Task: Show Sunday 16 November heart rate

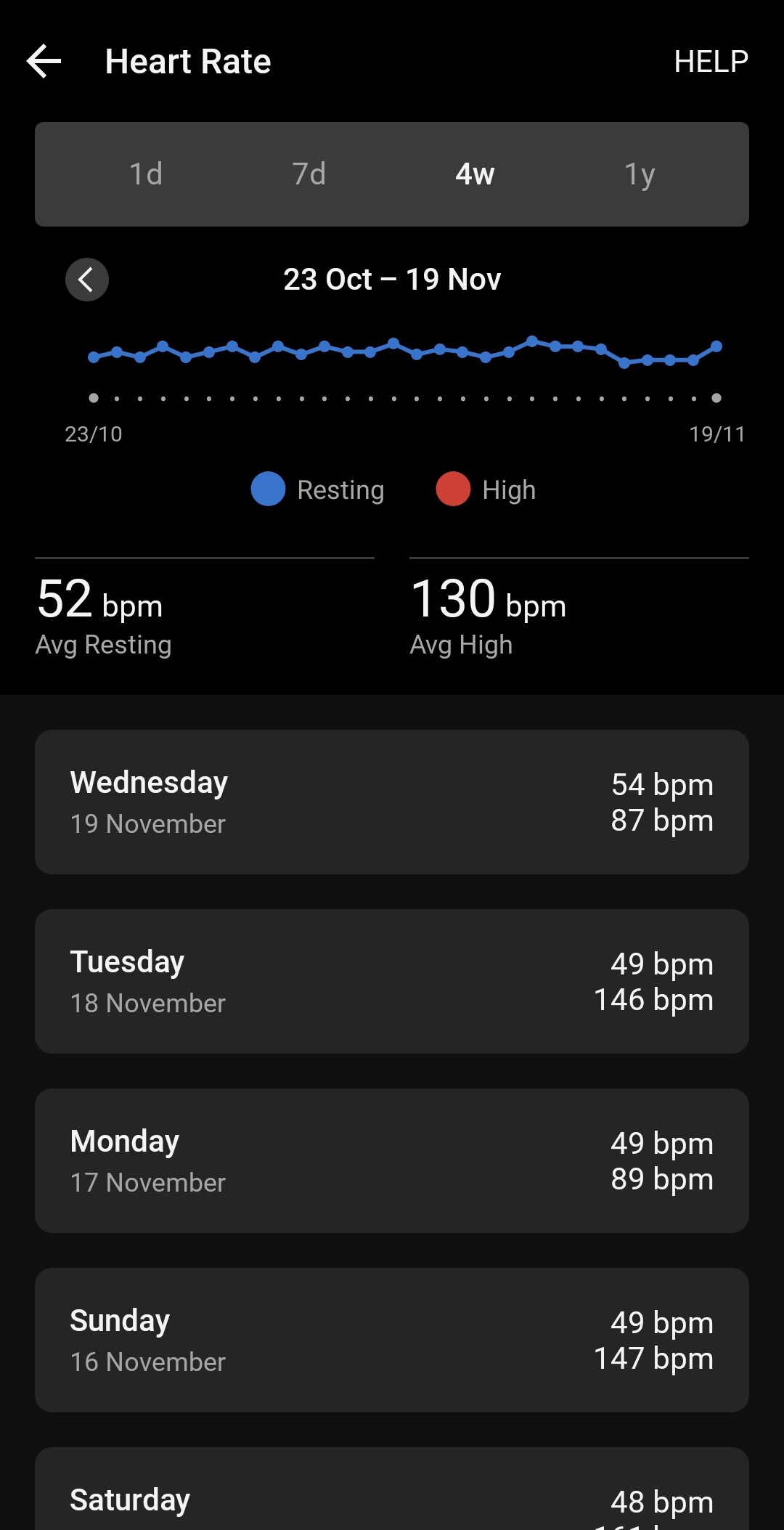Action: click(392, 1340)
